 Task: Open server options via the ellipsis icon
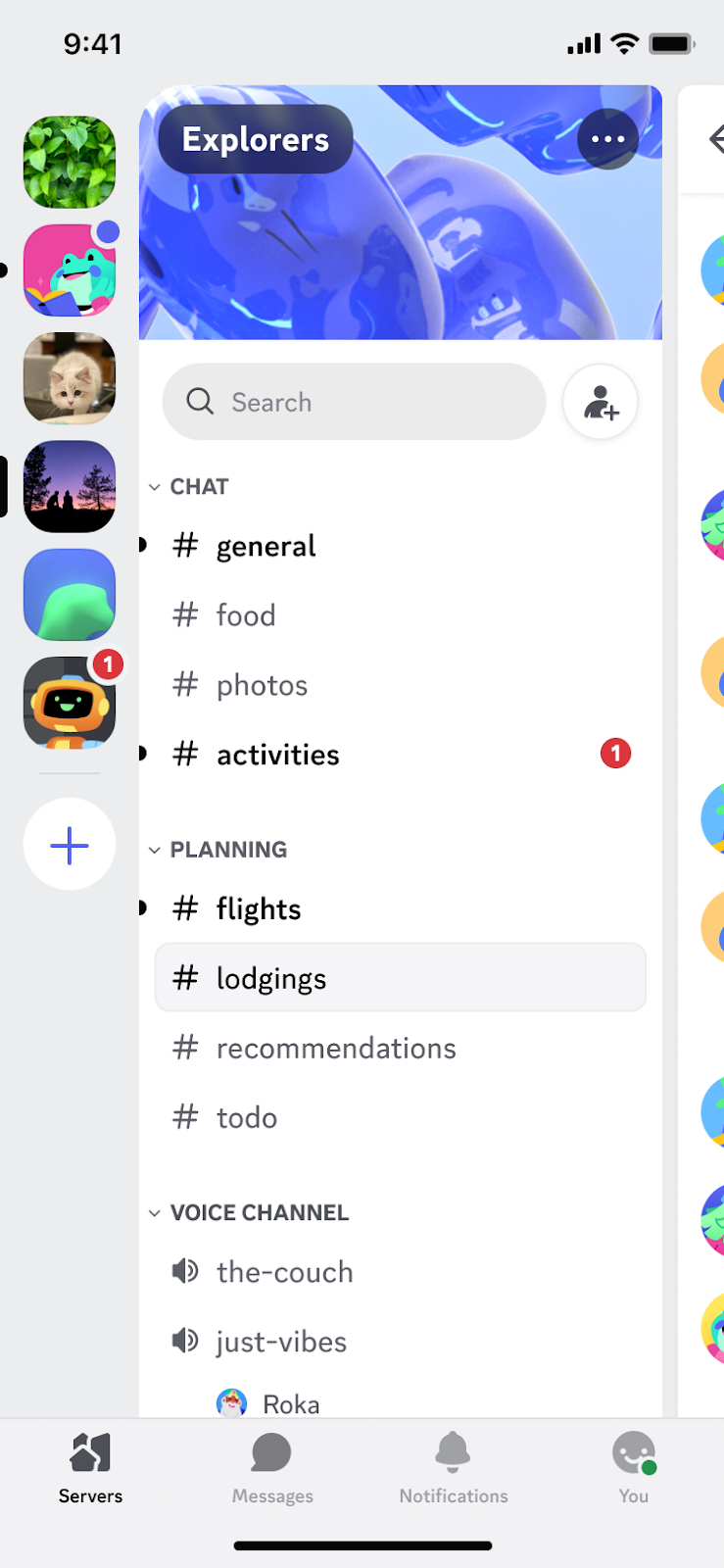pos(608,138)
